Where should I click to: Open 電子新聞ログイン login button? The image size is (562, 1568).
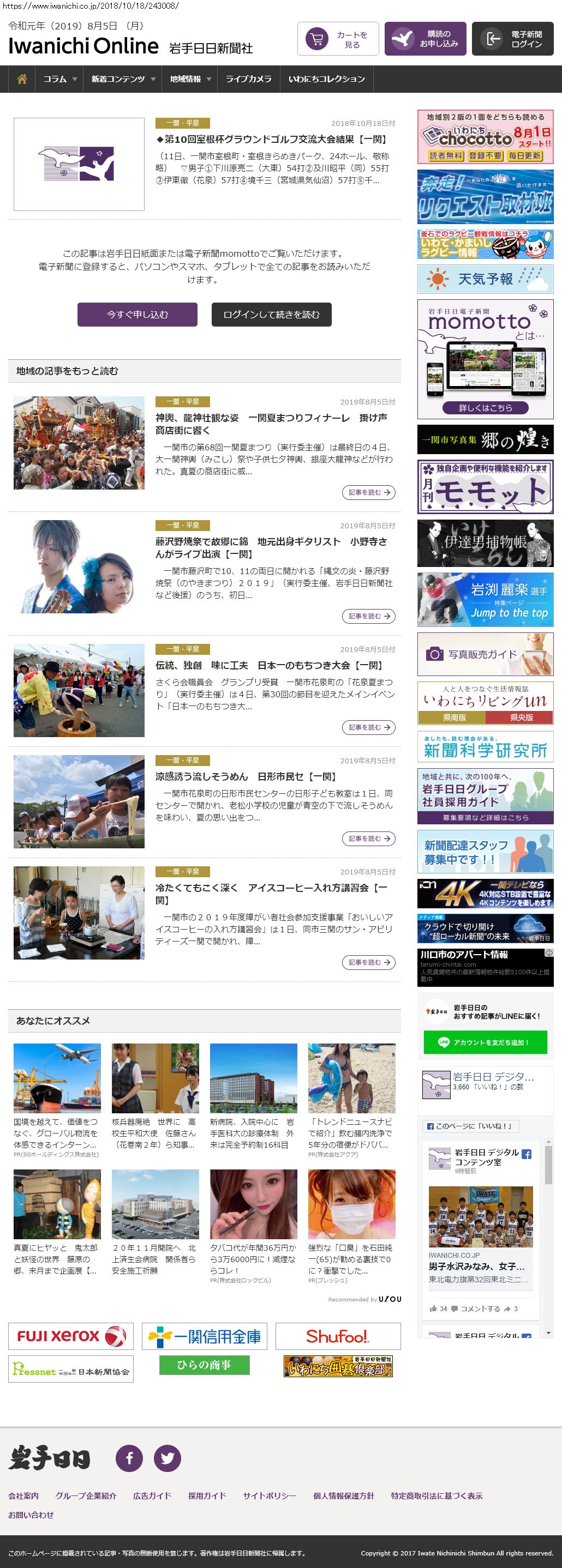point(512,39)
